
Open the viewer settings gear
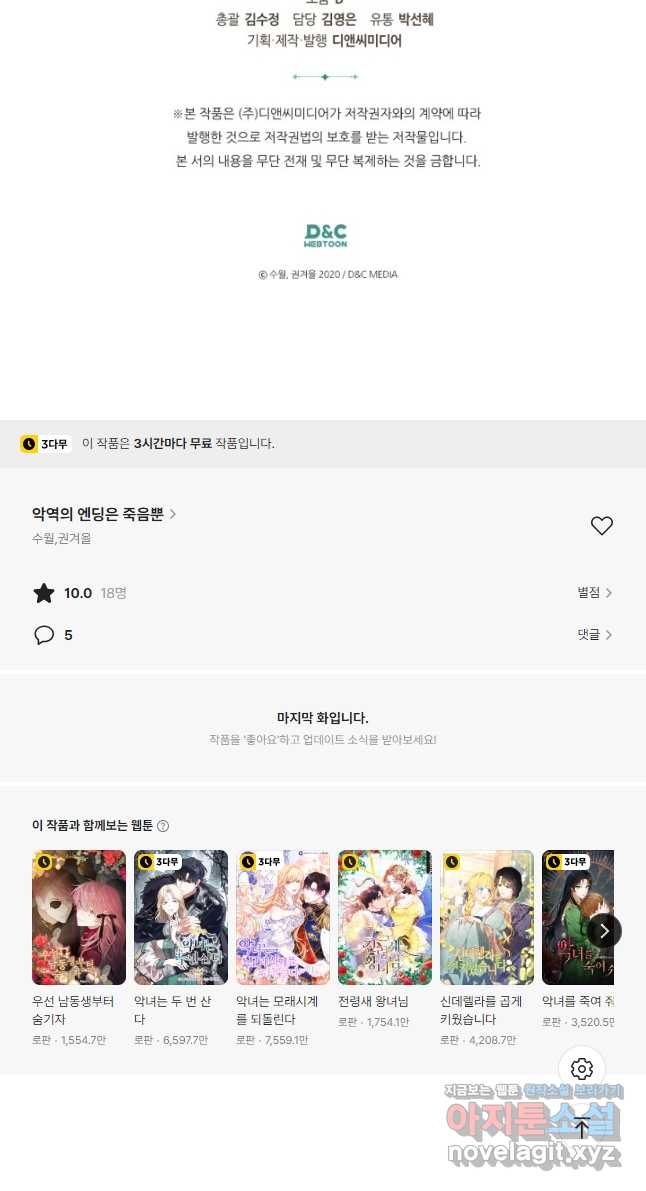[582, 1069]
